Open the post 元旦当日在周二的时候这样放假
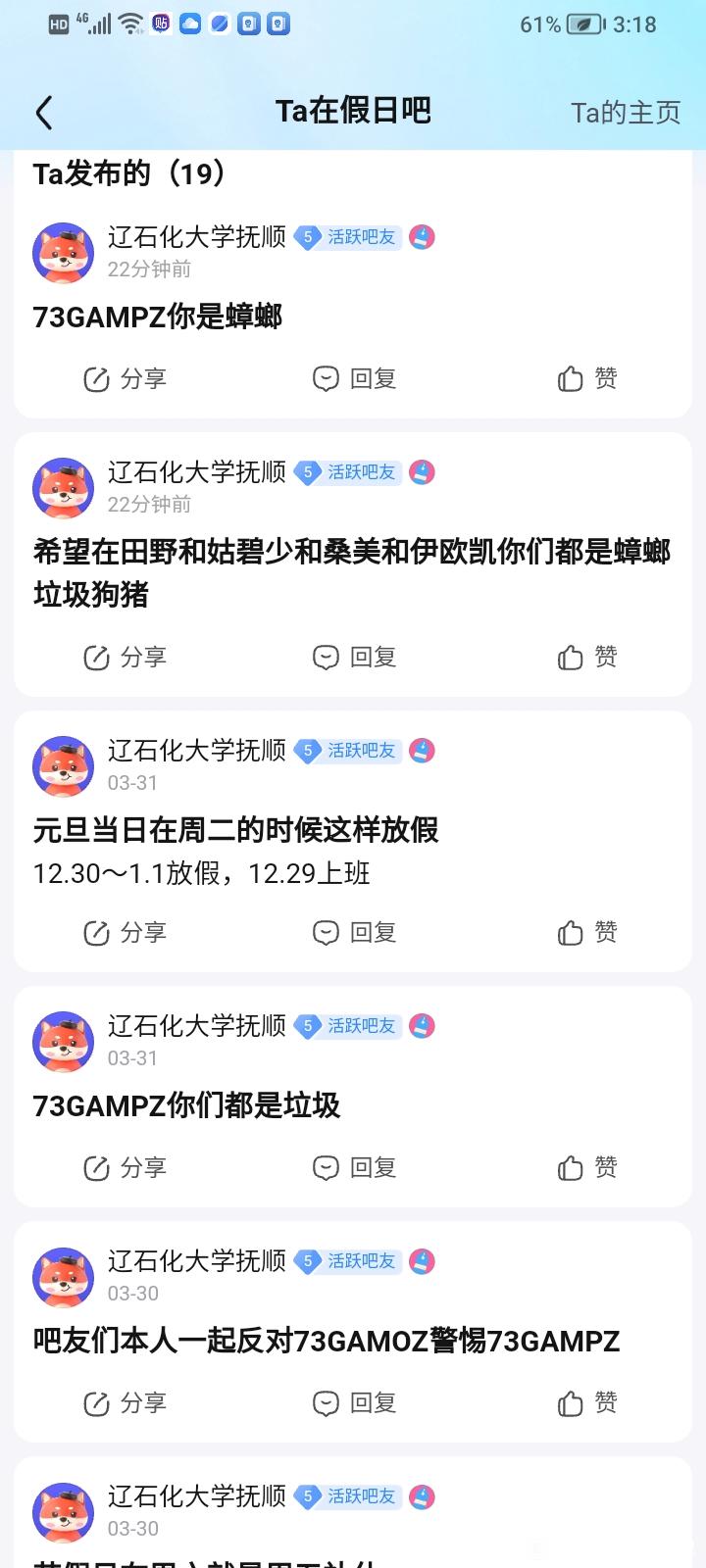Viewport: 706px width, 1568px height. click(235, 830)
